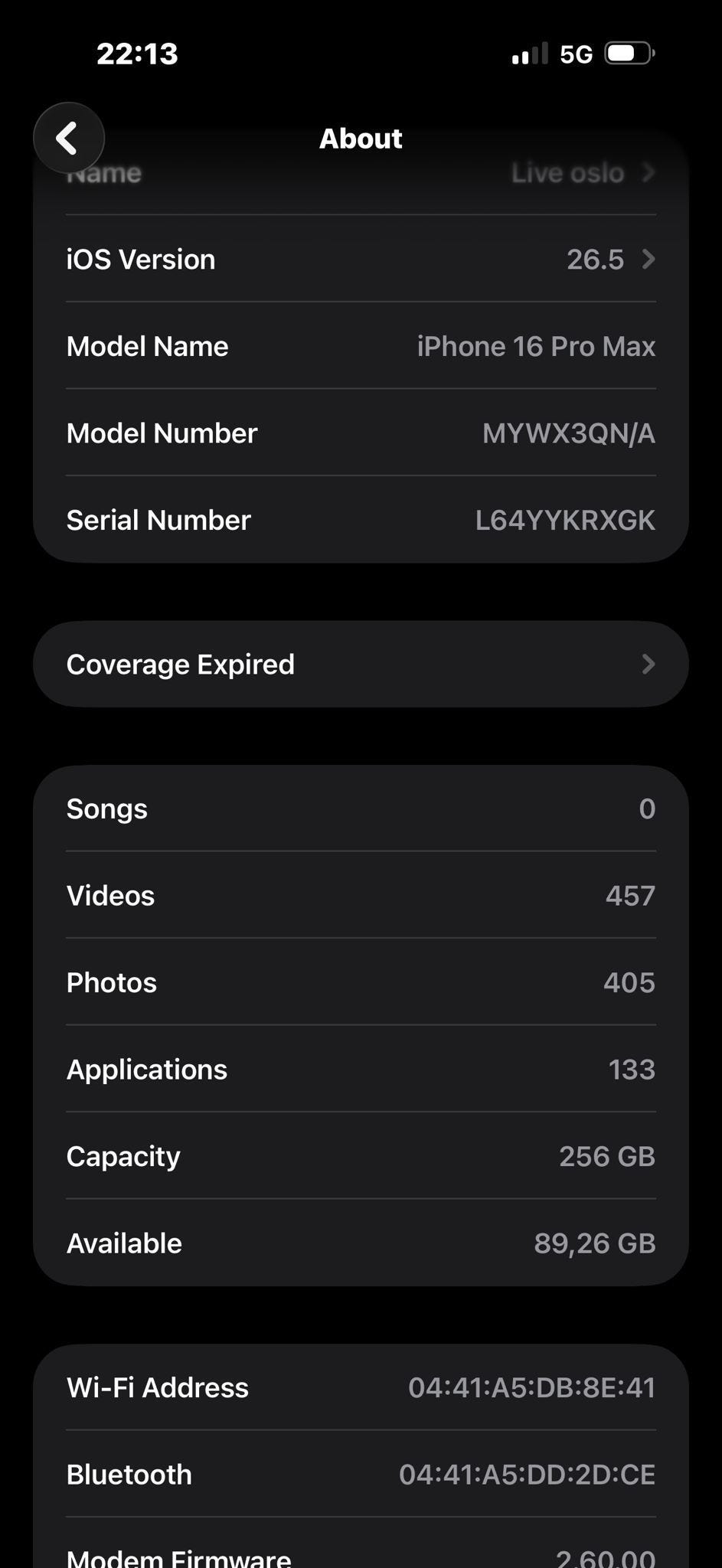This screenshot has height=1568, width=722.
Task: Open the iOS Version details
Action: coord(361,260)
